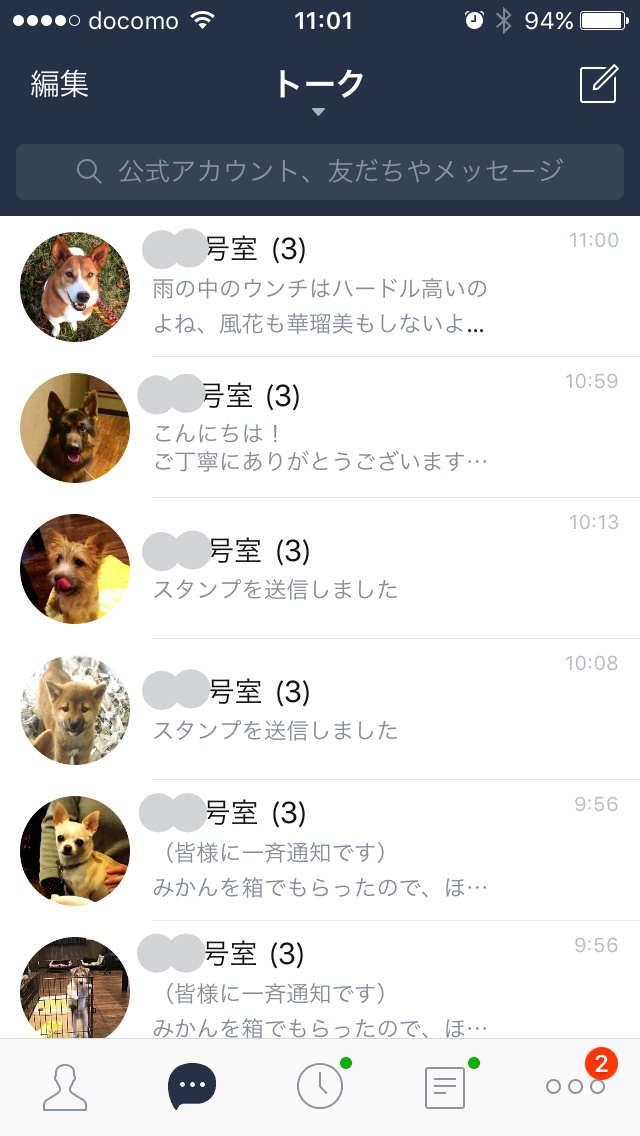Open the chat with the dog cage photo
The width and height of the screenshot is (640, 1136).
pyautogui.click(x=320, y=980)
